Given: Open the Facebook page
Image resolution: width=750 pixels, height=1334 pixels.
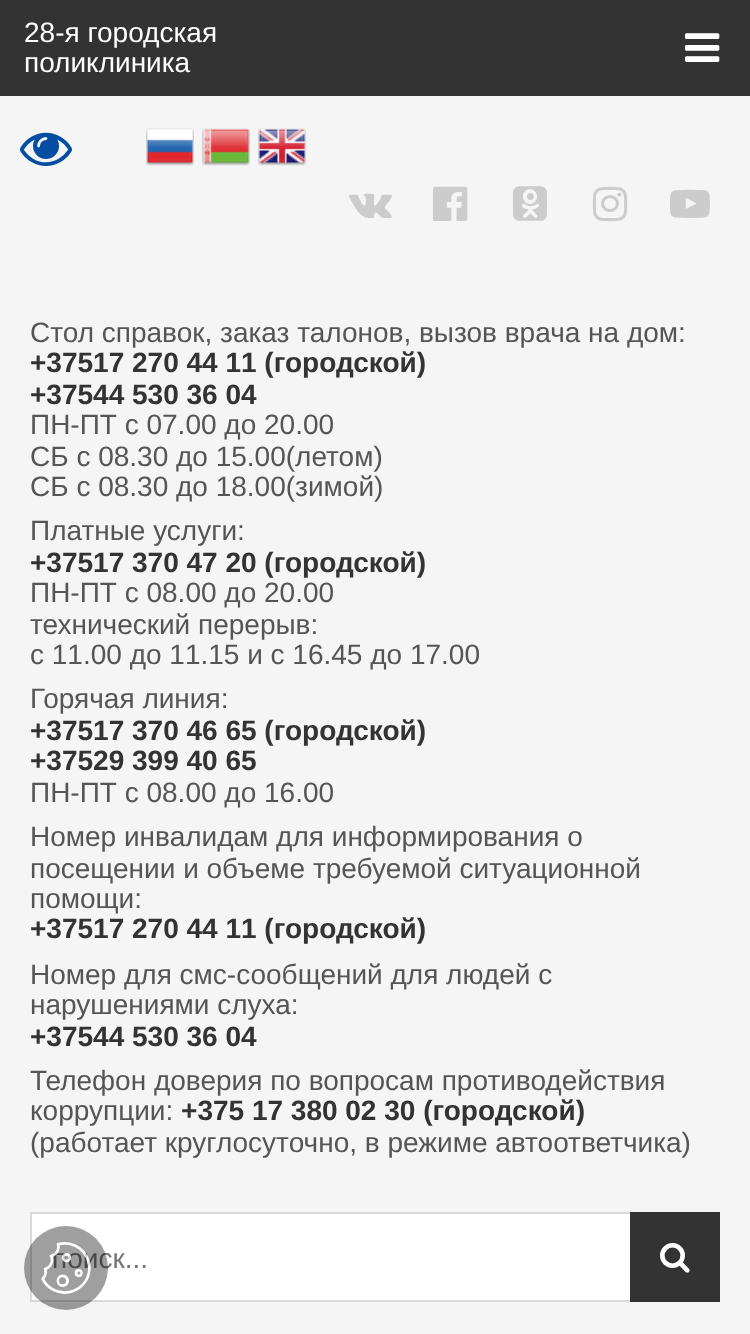Looking at the screenshot, I should click(450, 204).
